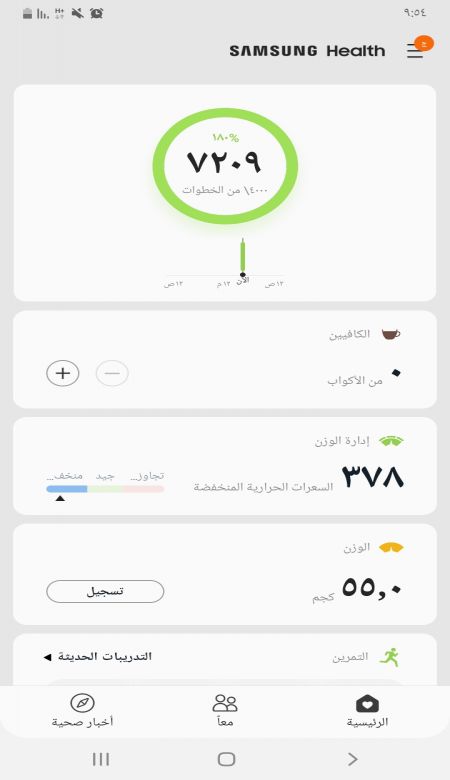Screen dimensions: 450x780
Task: Switch to the أخبار صحية tab
Action: point(83,710)
